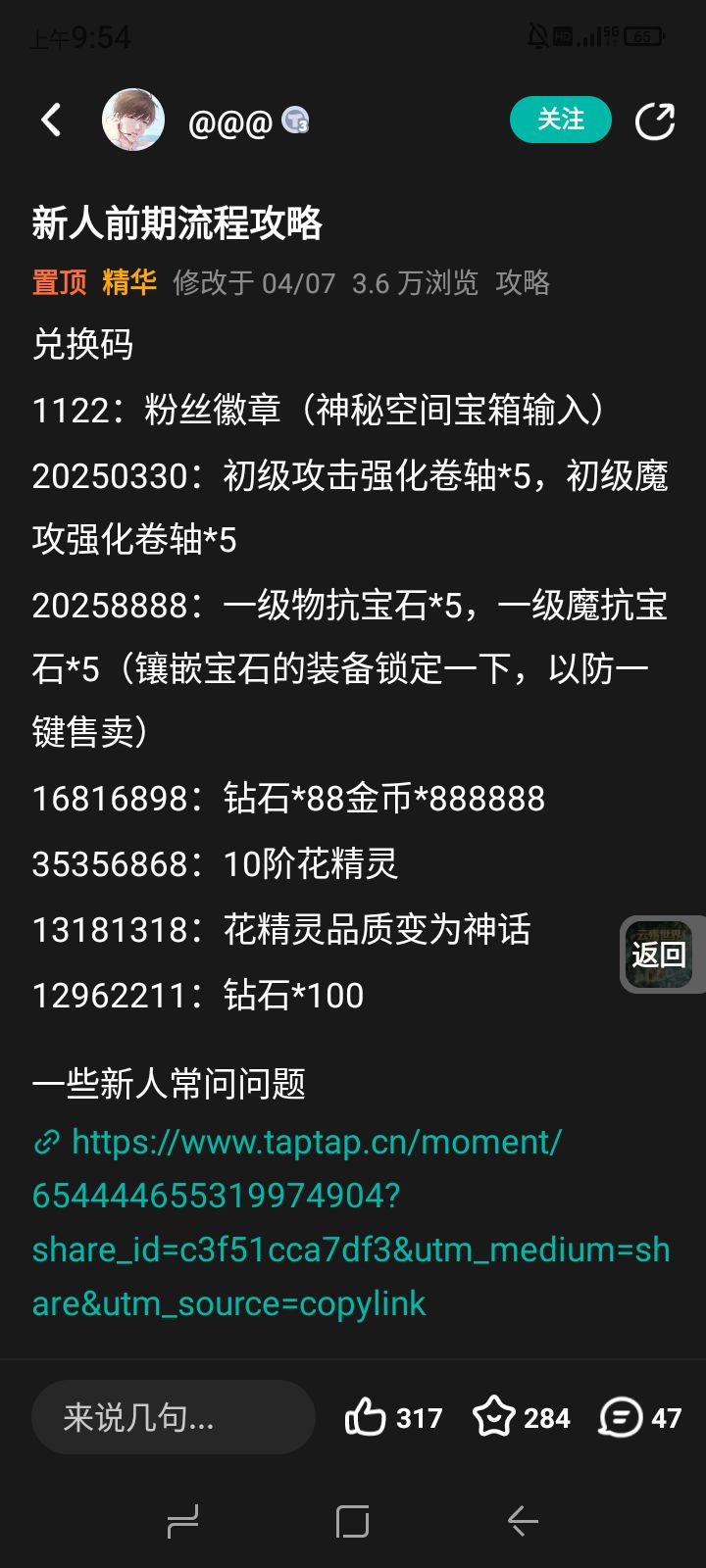Tap the comment input field 来说几句
The width and height of the screenshot is (706, 1568).
point(173,1416)
